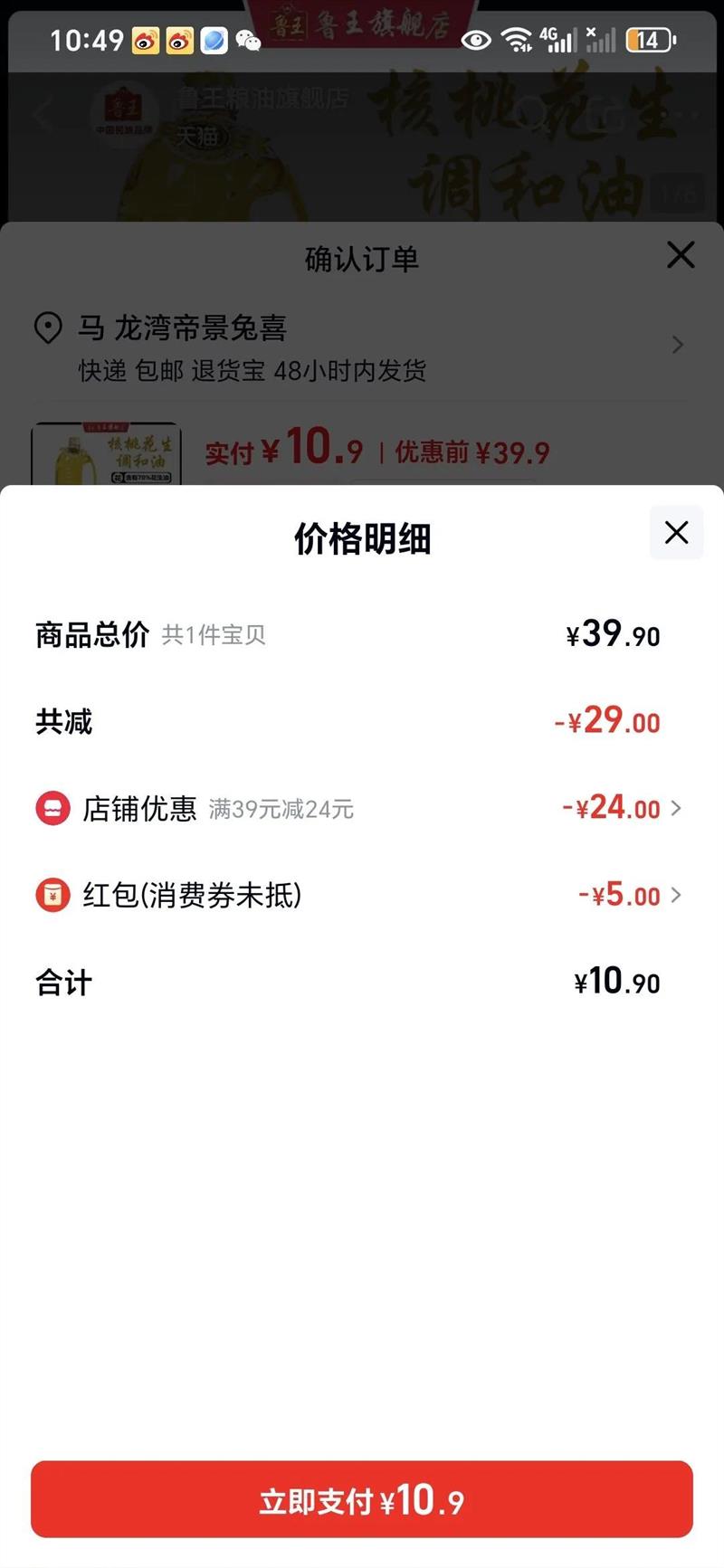Open 店铺优惠 discount details

coord(623,808)
